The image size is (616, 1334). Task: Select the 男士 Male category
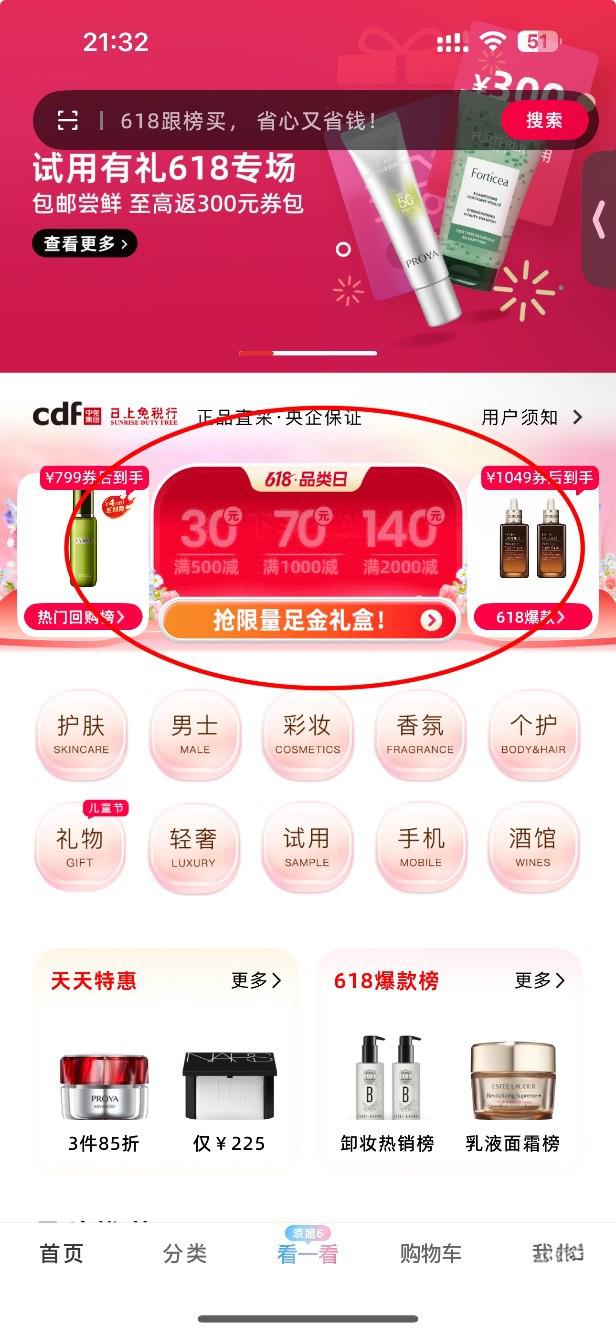195,734
